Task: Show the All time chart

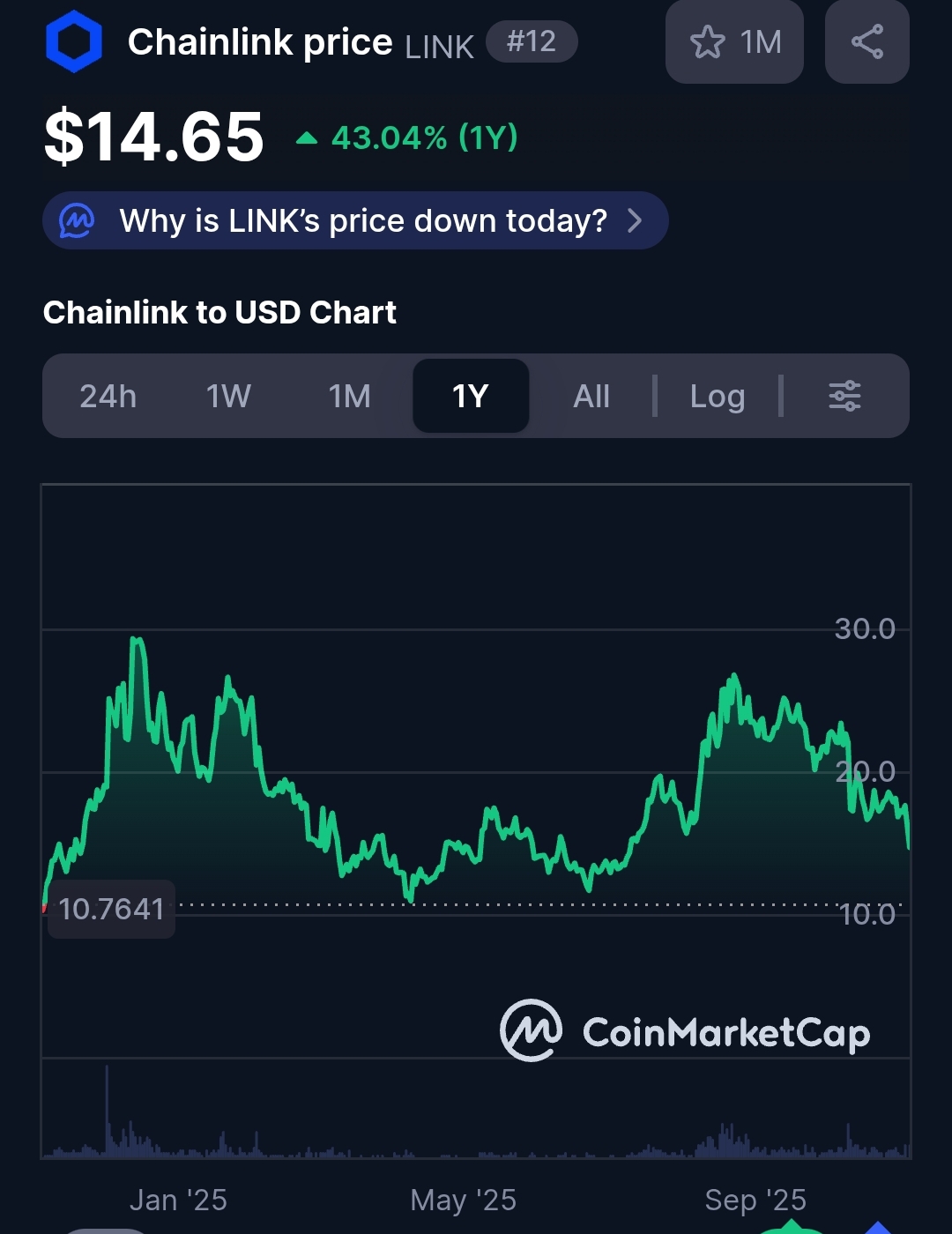Action: pos(591,397)
